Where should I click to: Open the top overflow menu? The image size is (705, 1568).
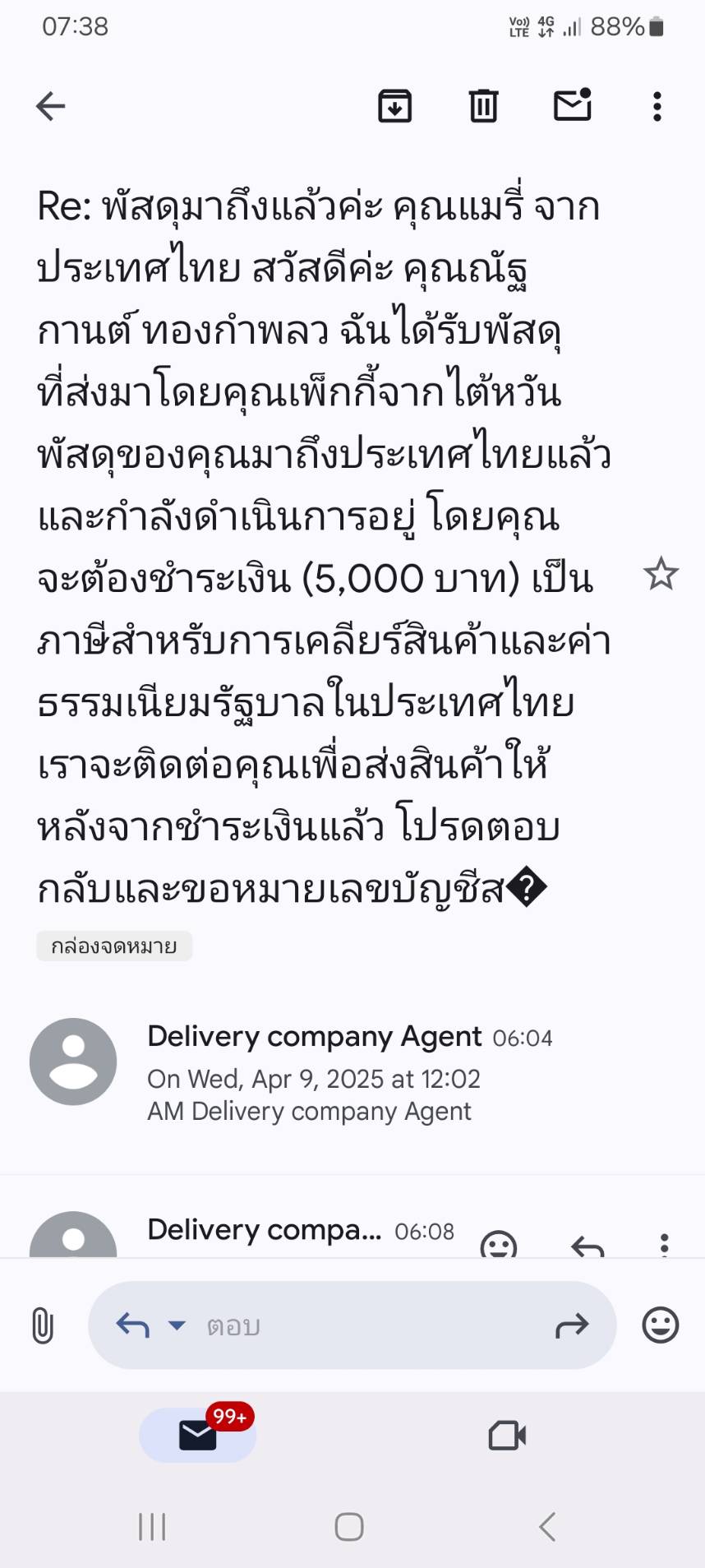tap(657, 106)
